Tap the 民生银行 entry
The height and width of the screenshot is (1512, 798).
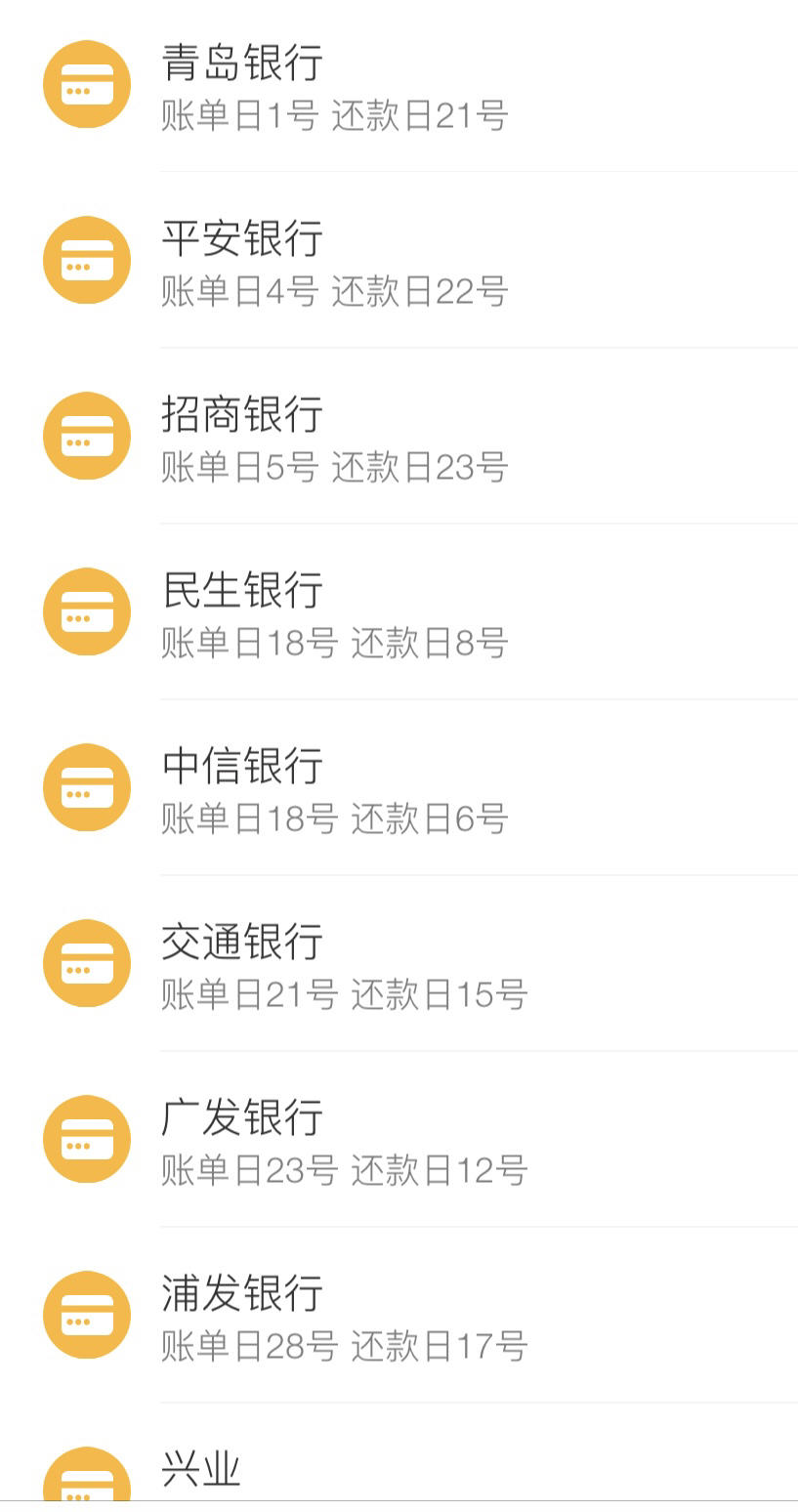coord(399,611)
